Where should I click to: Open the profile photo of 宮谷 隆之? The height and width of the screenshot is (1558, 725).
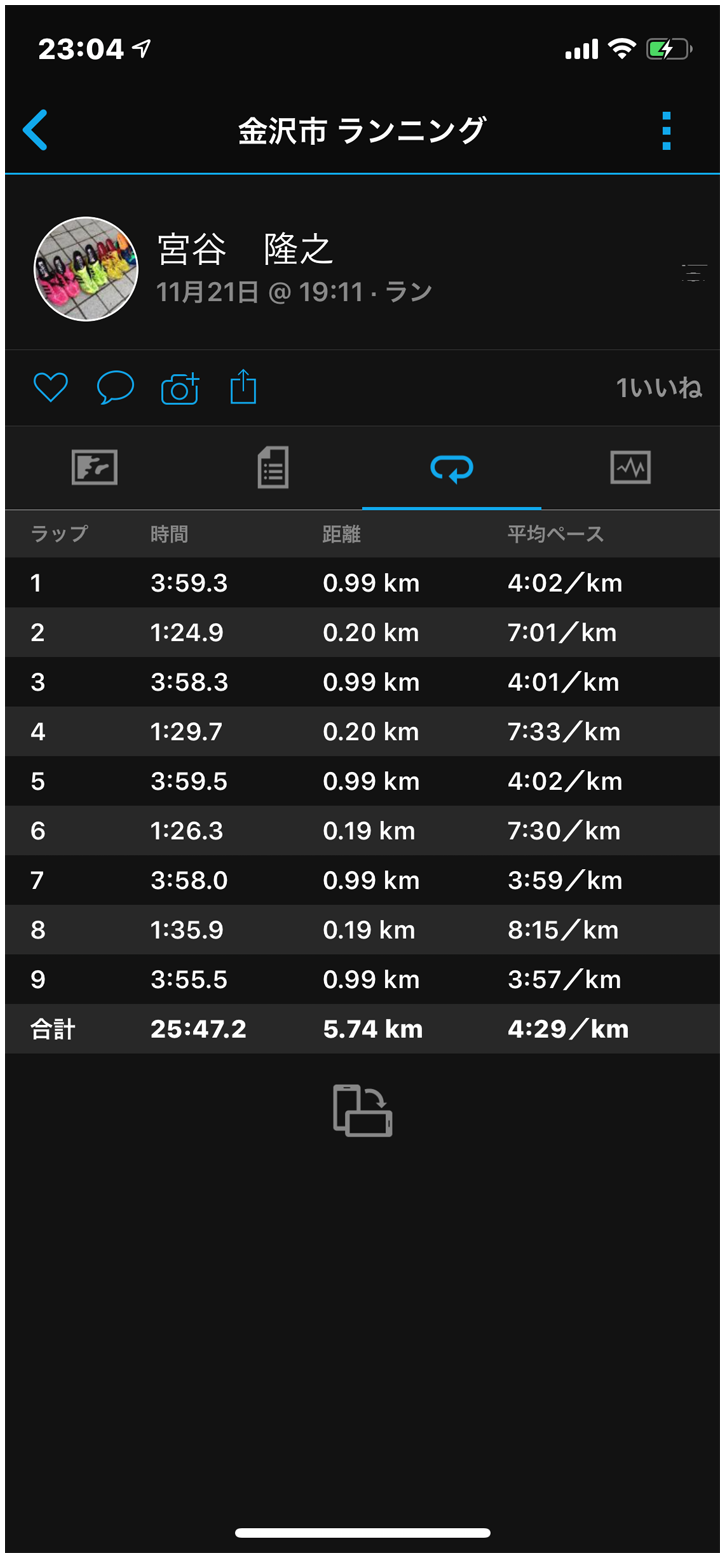86,269
